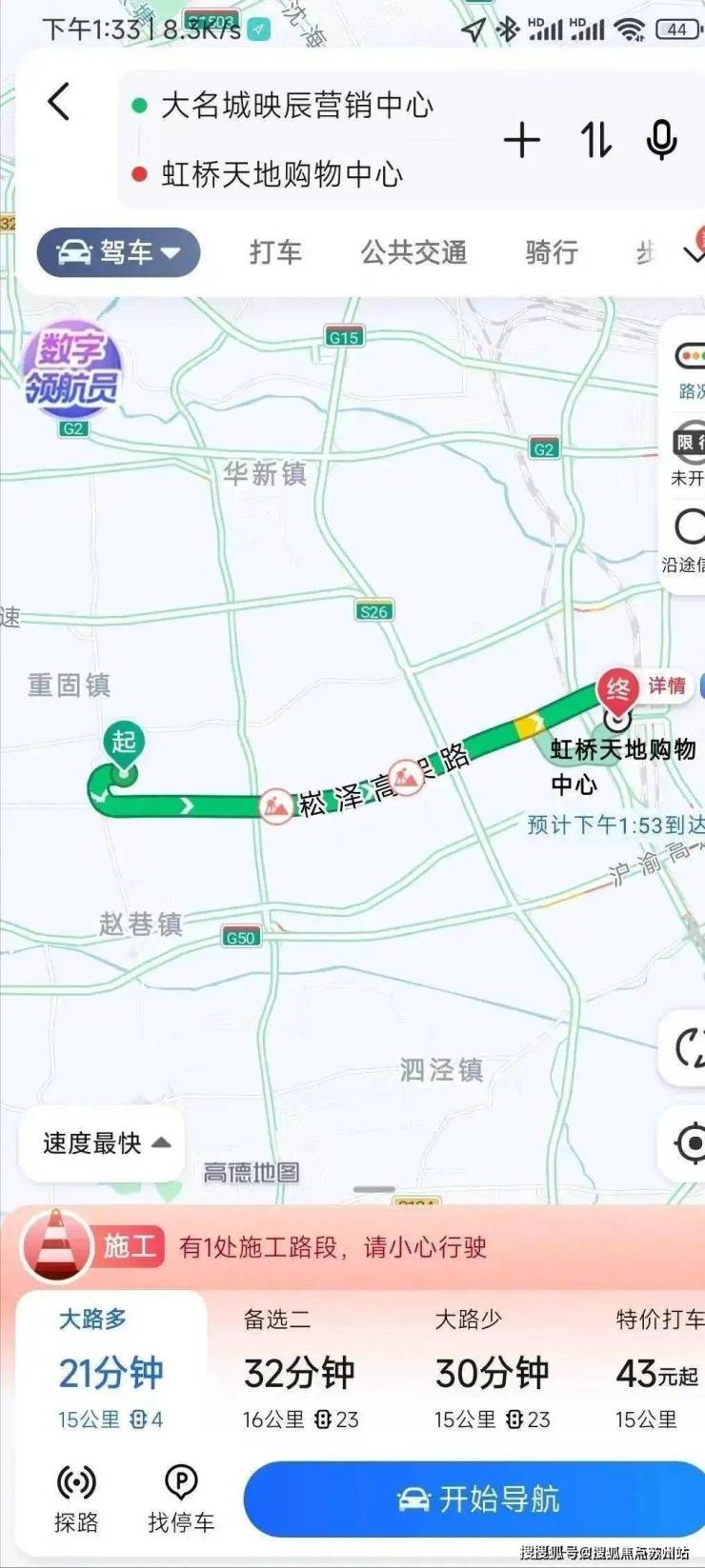Tap the microphone voice input icon
The height and width of the screenshot is (1568, 705).
pyautogui.click(x=659, y=139)
